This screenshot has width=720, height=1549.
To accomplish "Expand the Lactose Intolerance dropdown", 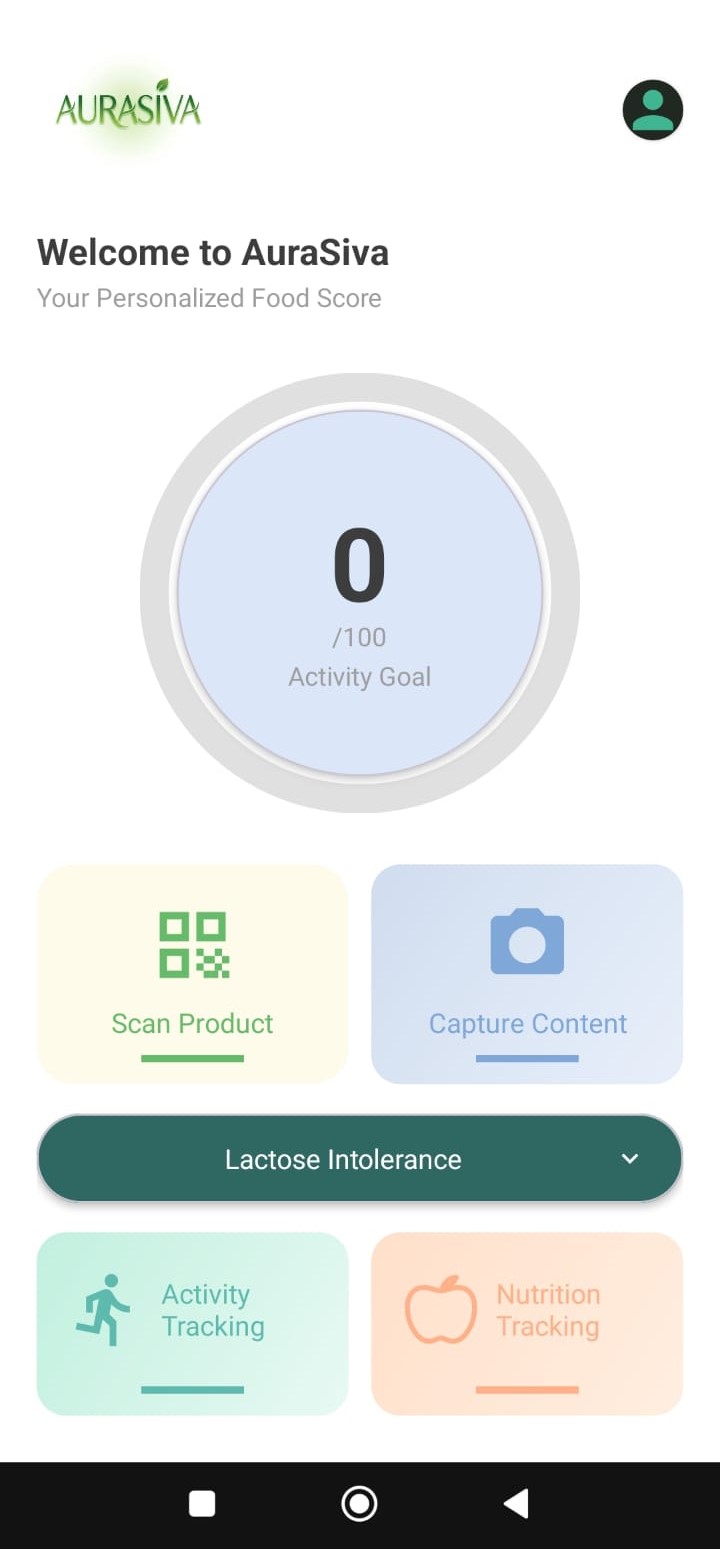I will [360, 1158].
